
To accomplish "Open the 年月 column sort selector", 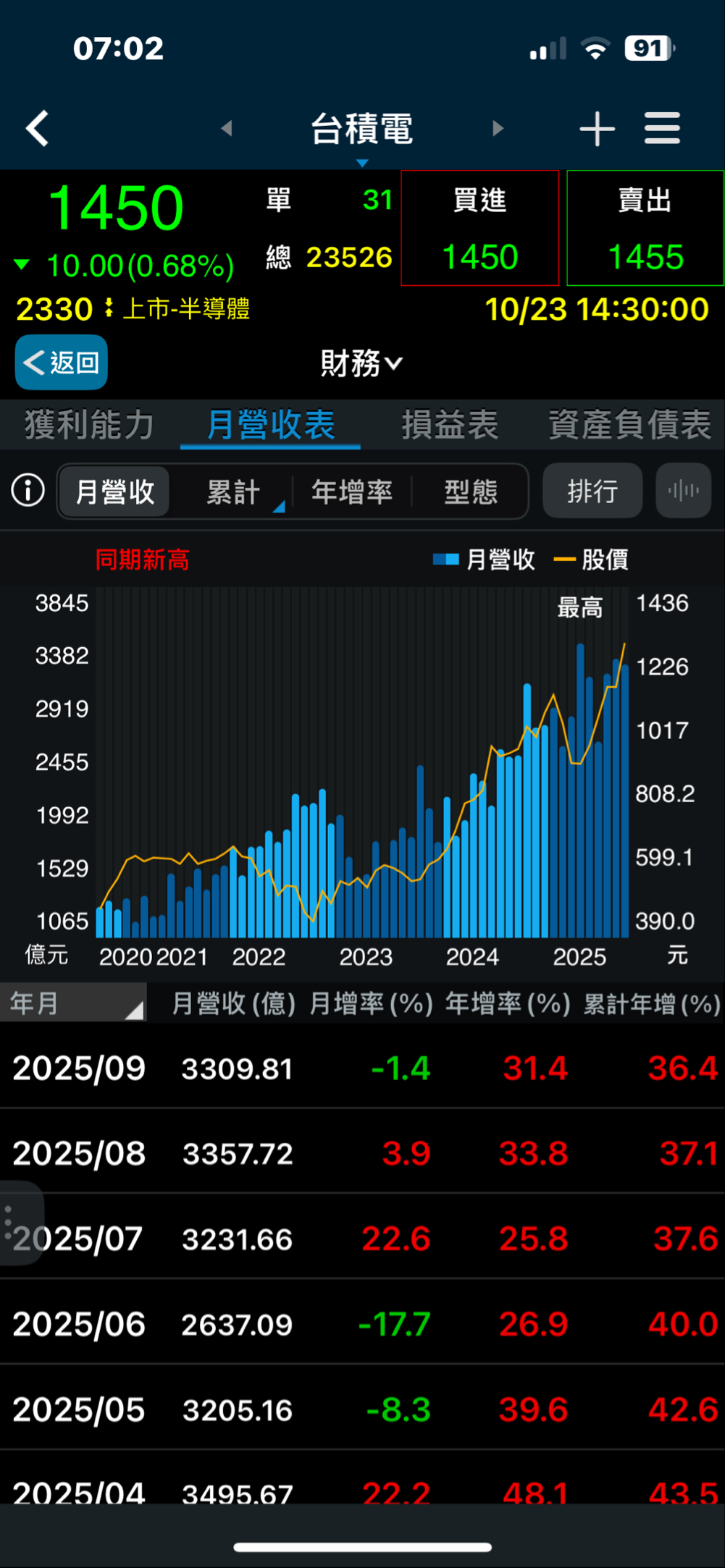I will [x=72, y=1003].
